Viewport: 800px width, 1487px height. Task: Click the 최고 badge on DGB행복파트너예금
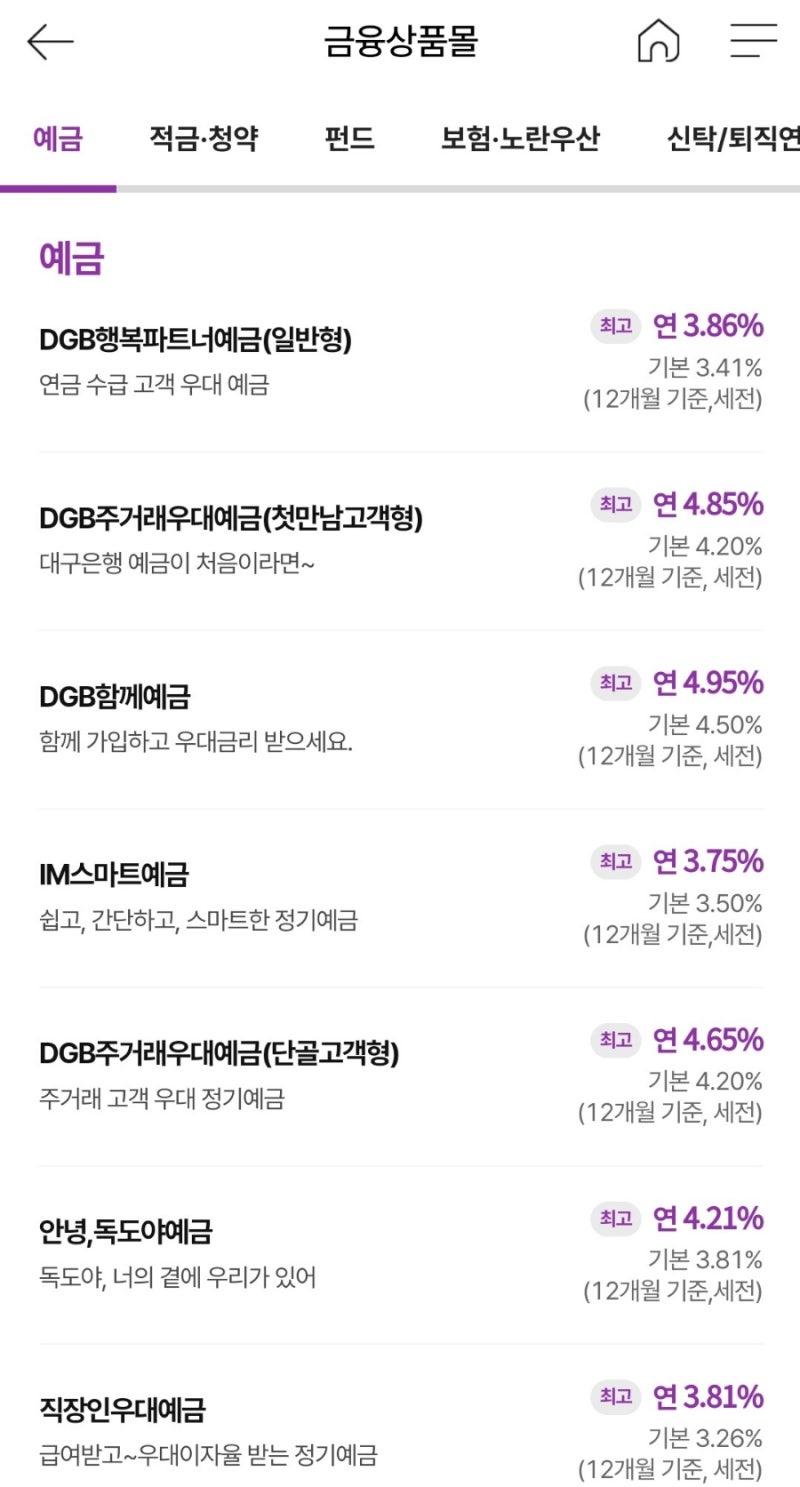[x=615, y=326]
